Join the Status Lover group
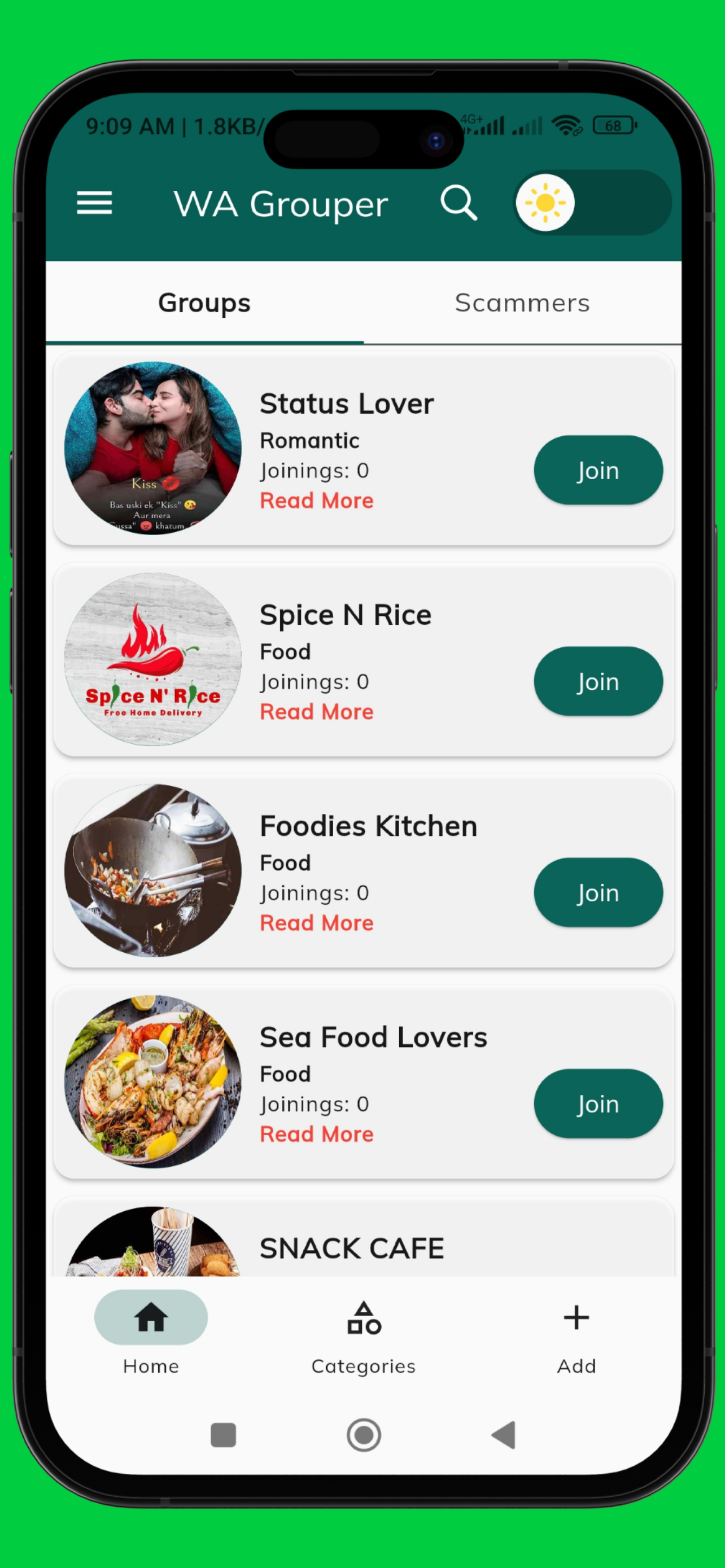The height and width of the screenshot is (1568, 725). click(x=598, y=471)
